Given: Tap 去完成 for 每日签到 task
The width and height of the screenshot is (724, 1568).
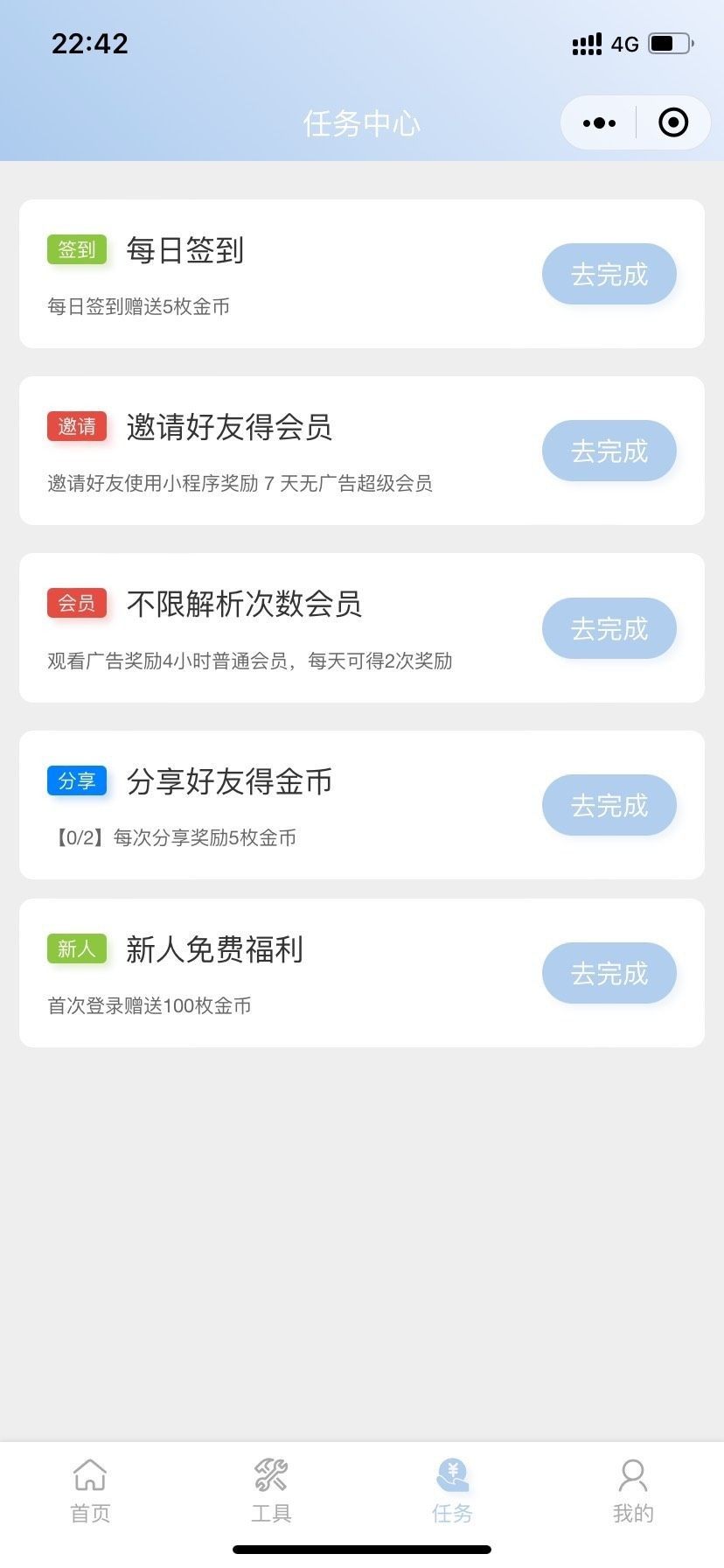Looking at the screenshot, I should [x=609, y=275].
